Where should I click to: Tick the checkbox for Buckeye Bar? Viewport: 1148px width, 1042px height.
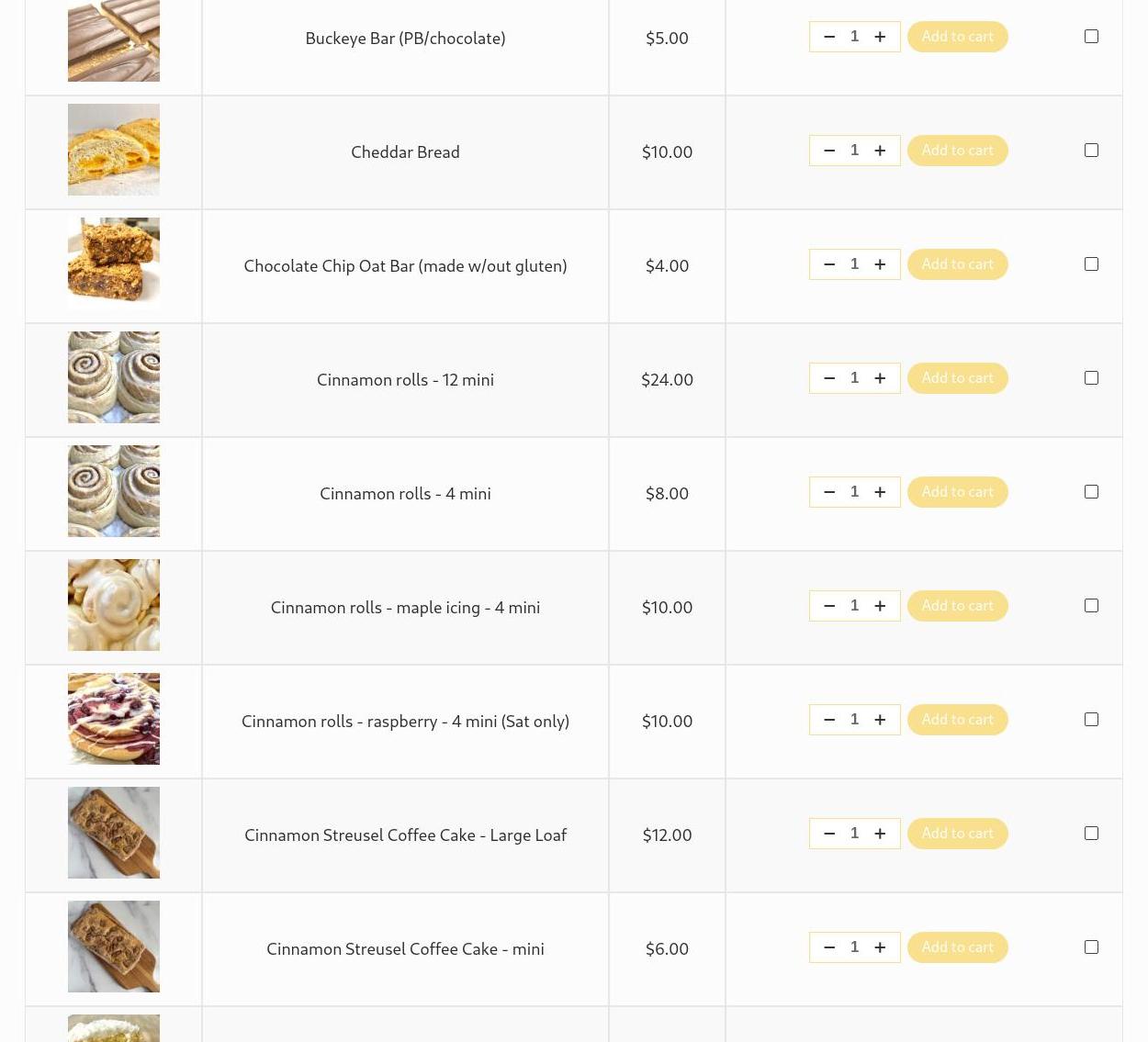coord(1091,37)
